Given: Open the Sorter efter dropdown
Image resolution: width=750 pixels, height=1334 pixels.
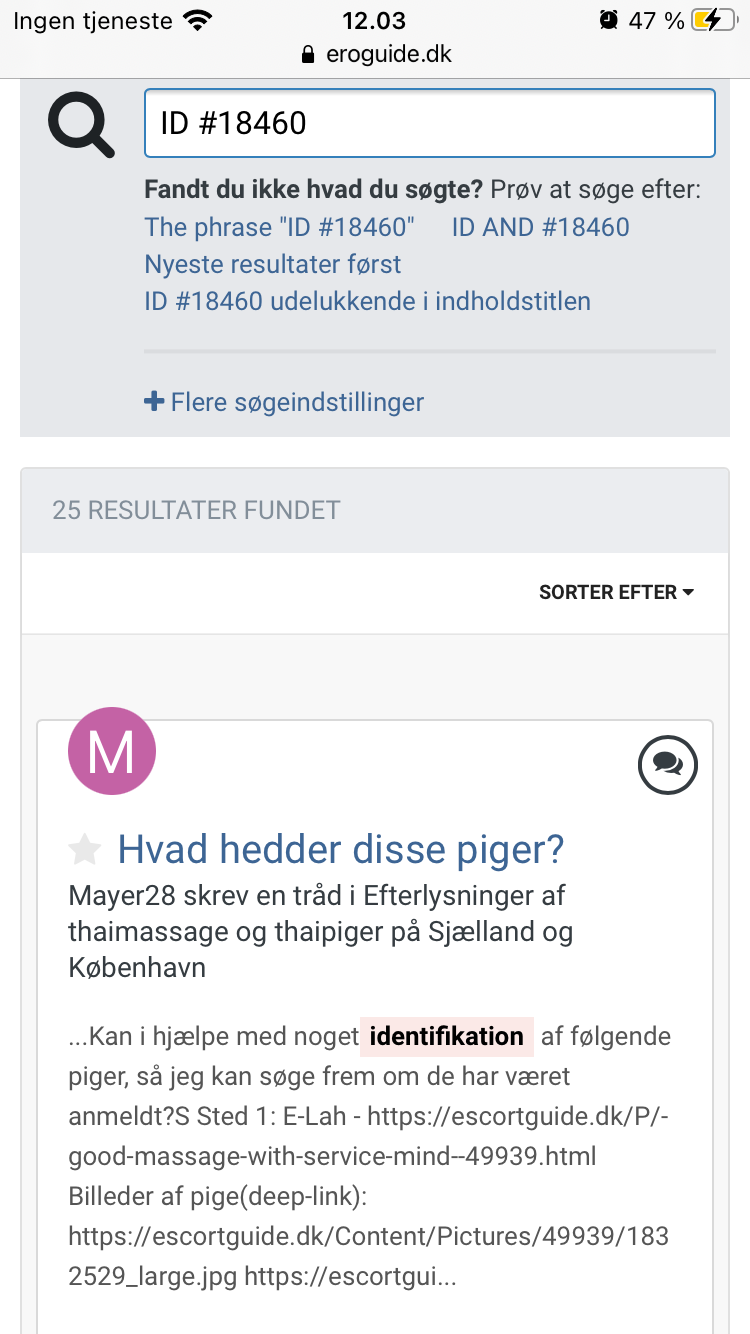Looking at the screenshot, I should 616,592.
